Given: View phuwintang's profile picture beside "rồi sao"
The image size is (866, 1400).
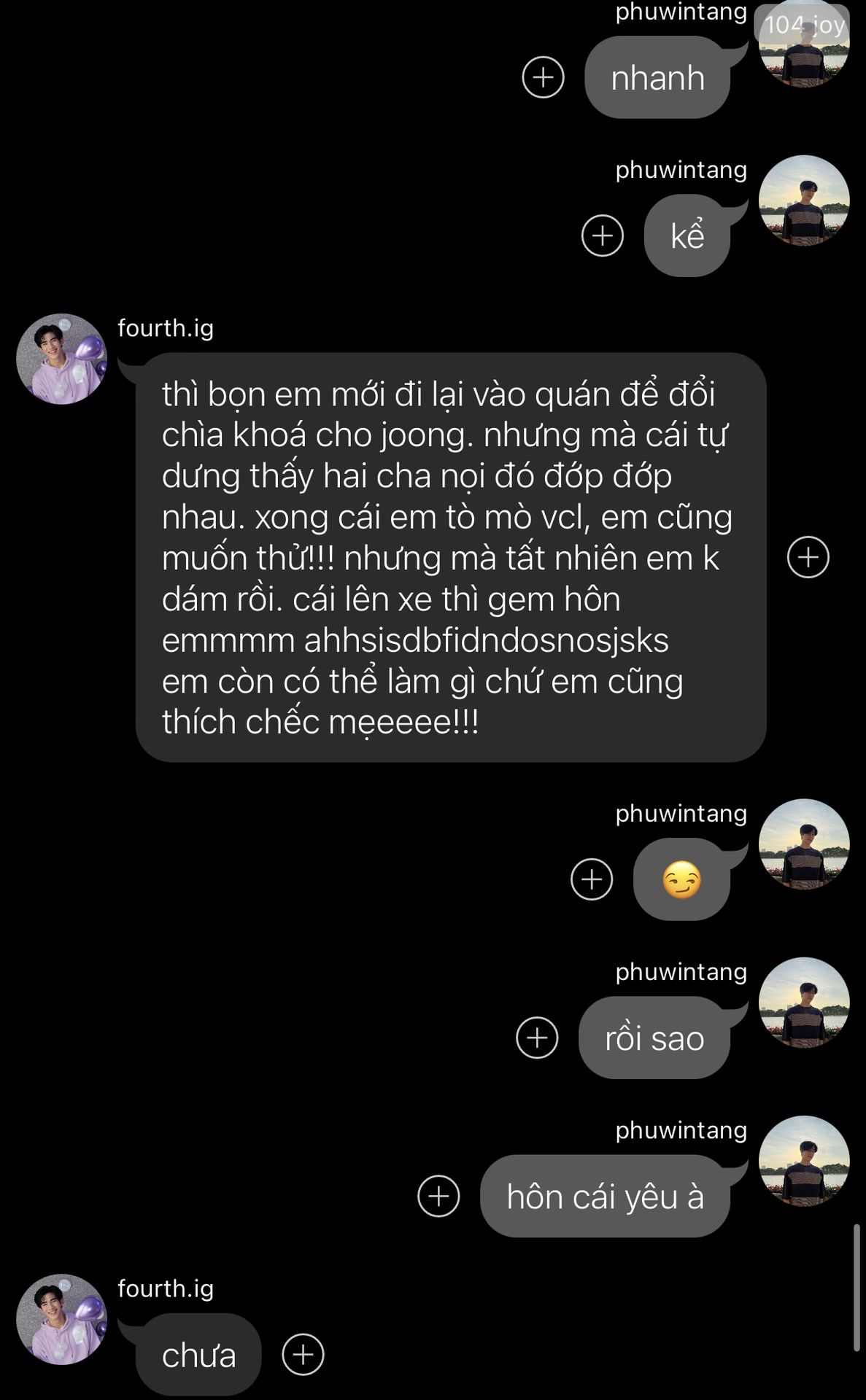Looking at the screenshot, I should (804, 1003).
